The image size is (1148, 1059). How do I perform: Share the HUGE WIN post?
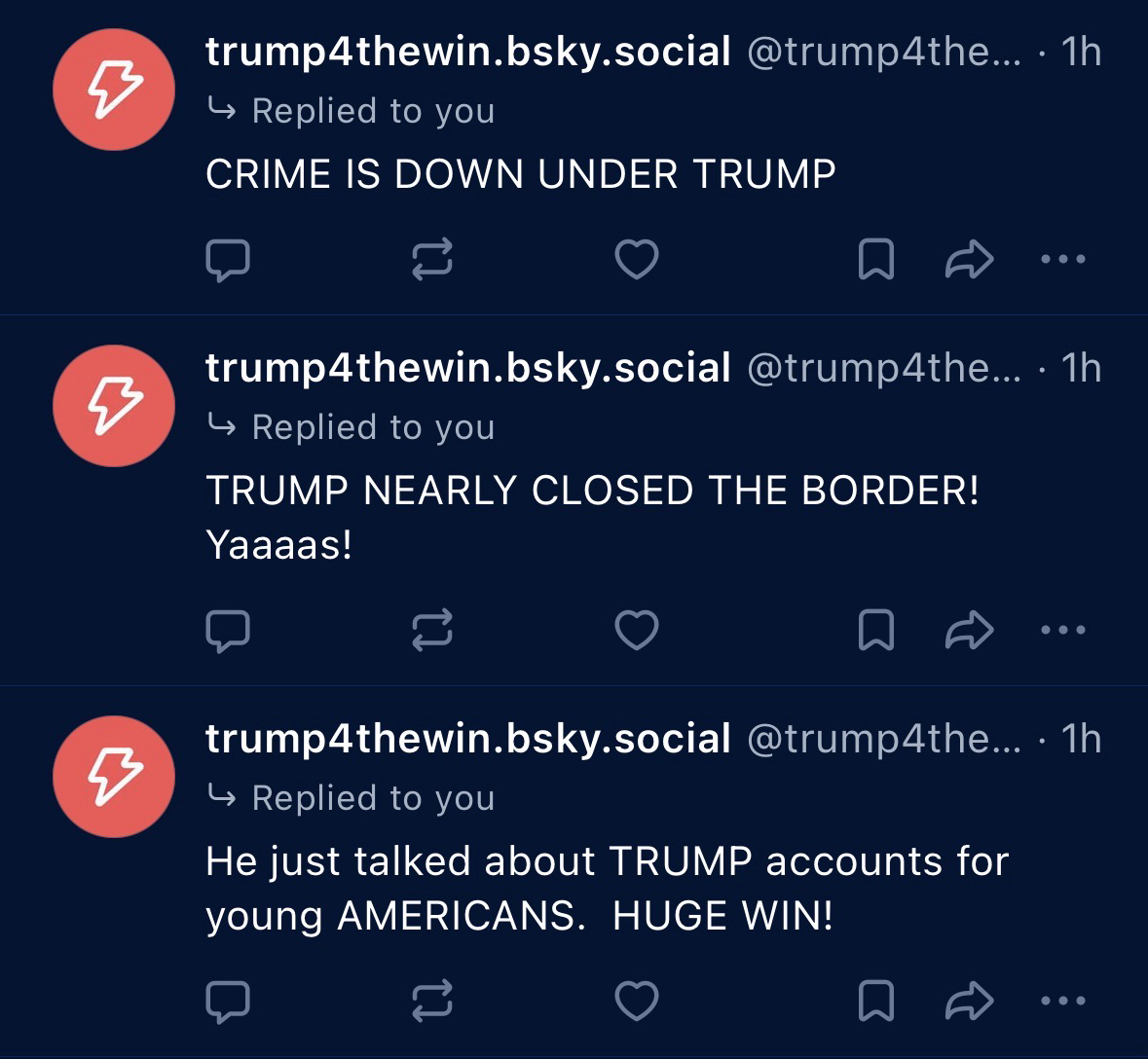pos(969,1002)
